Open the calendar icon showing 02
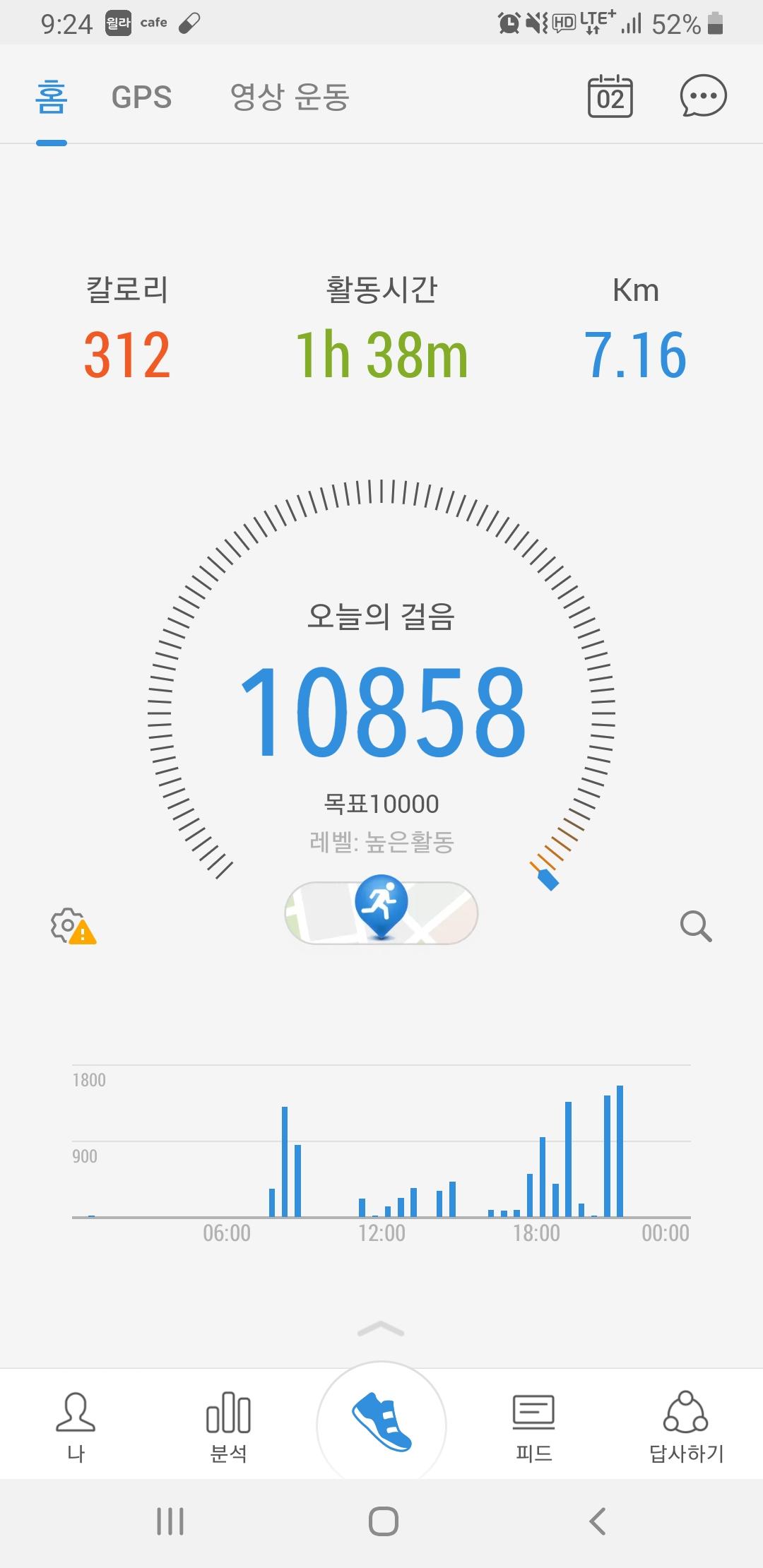This screenshot has width=763, height=1568. tap(610, 97)
